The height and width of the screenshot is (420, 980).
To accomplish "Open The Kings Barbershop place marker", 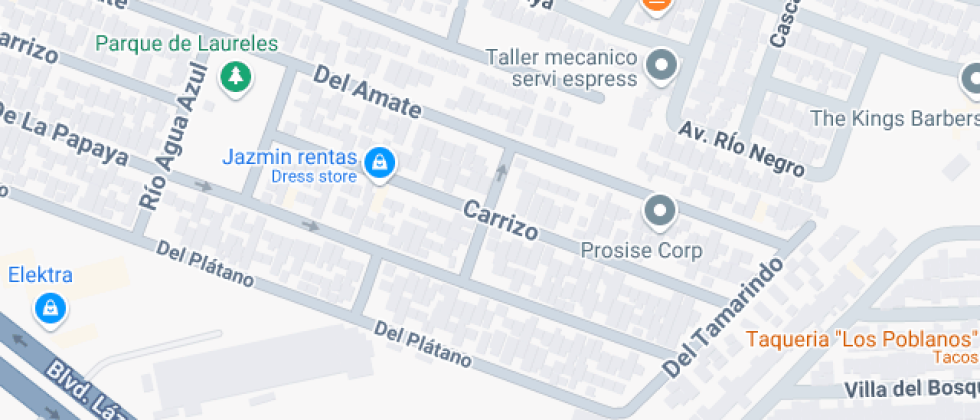I will (972, 79).
